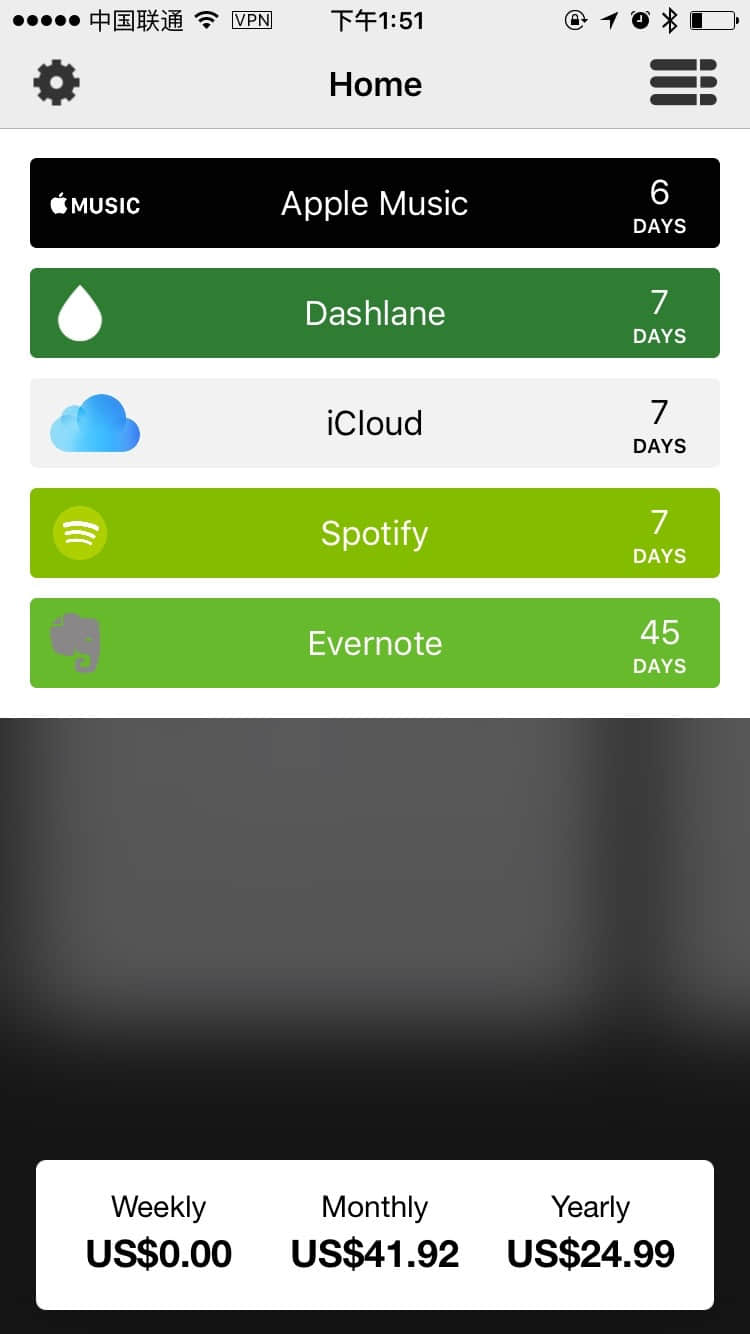Open settings via the gear icon
750x1334 pixels.
pos(56,83)
